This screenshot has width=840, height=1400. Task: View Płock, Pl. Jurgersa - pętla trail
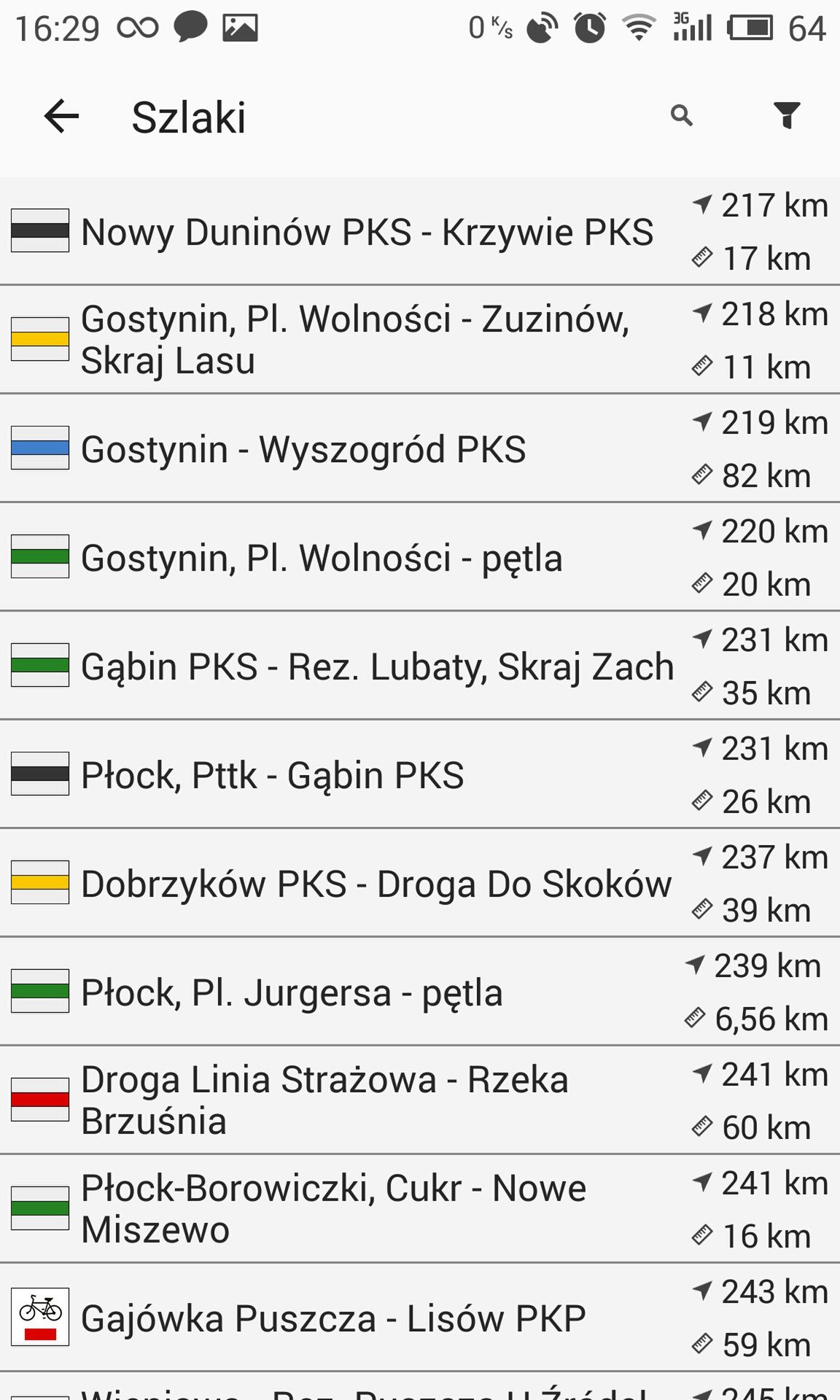click(420, 992)
